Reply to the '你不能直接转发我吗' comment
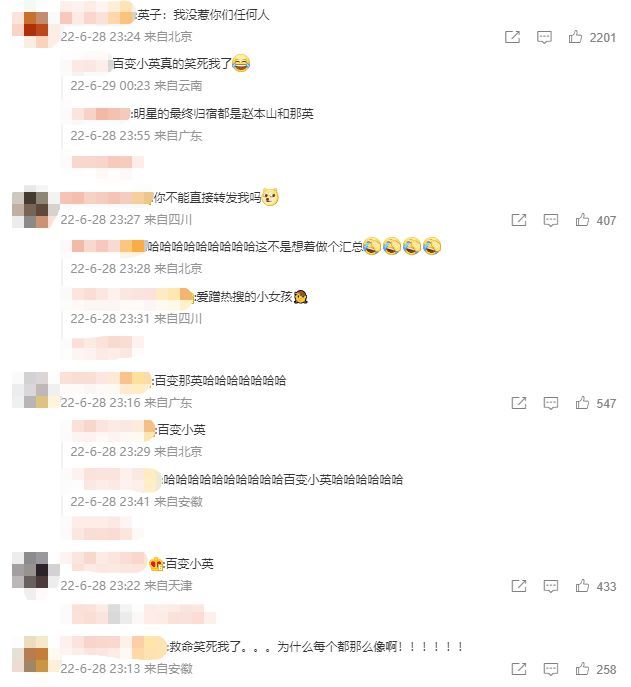Viewport: 631px width, 687px height. coord(551,220)
